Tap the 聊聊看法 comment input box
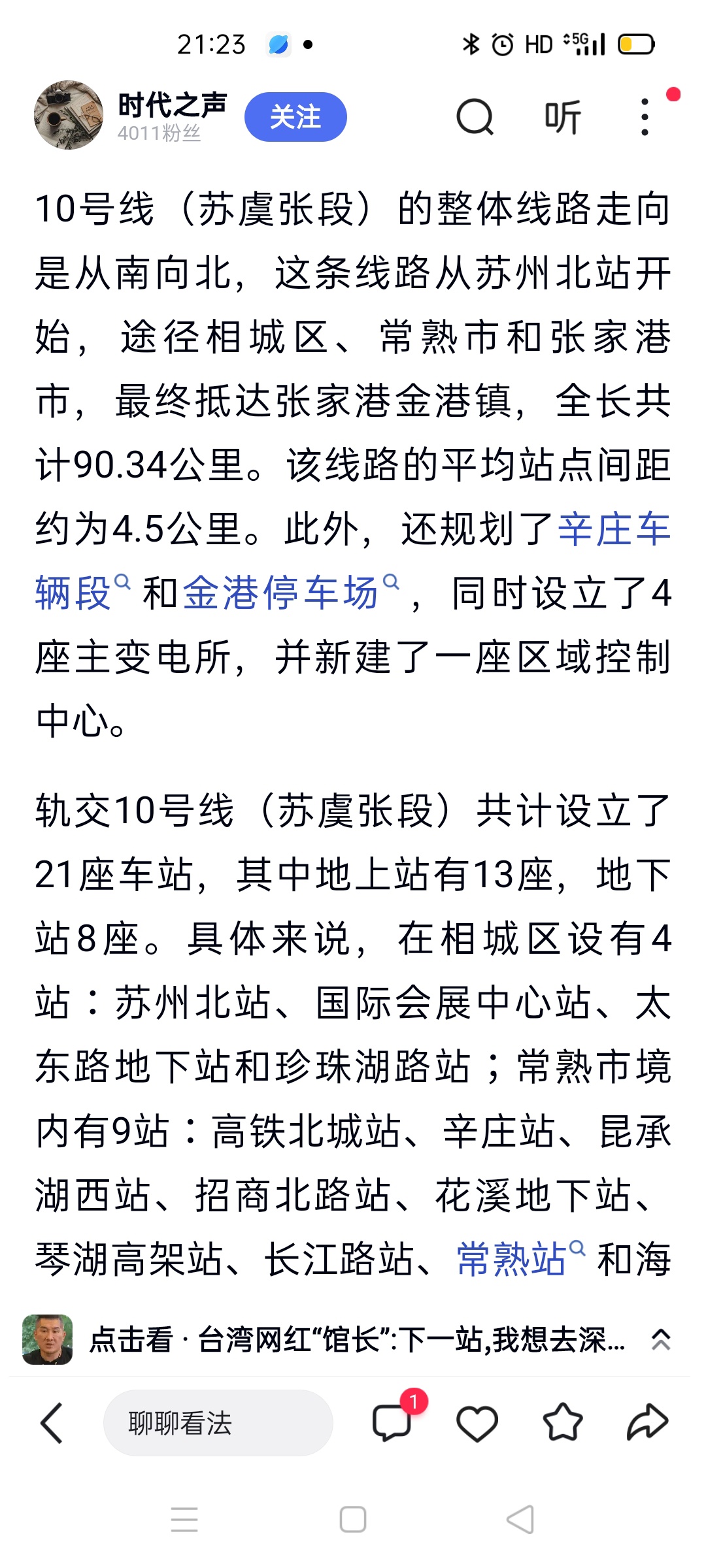Viewport: 706px width, 1568px height. coord(218,1423)
